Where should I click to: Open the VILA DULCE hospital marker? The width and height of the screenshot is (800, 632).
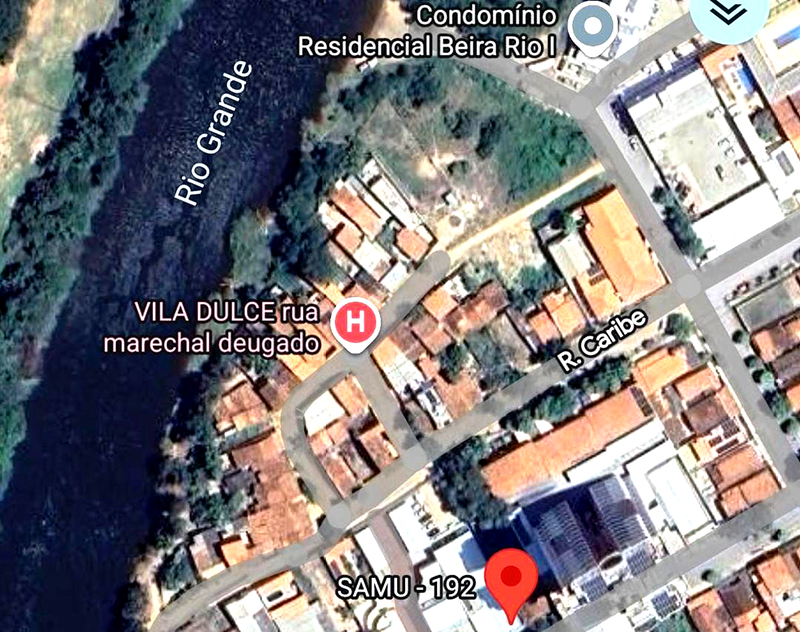pyautogui.click(x=356, y=323)
